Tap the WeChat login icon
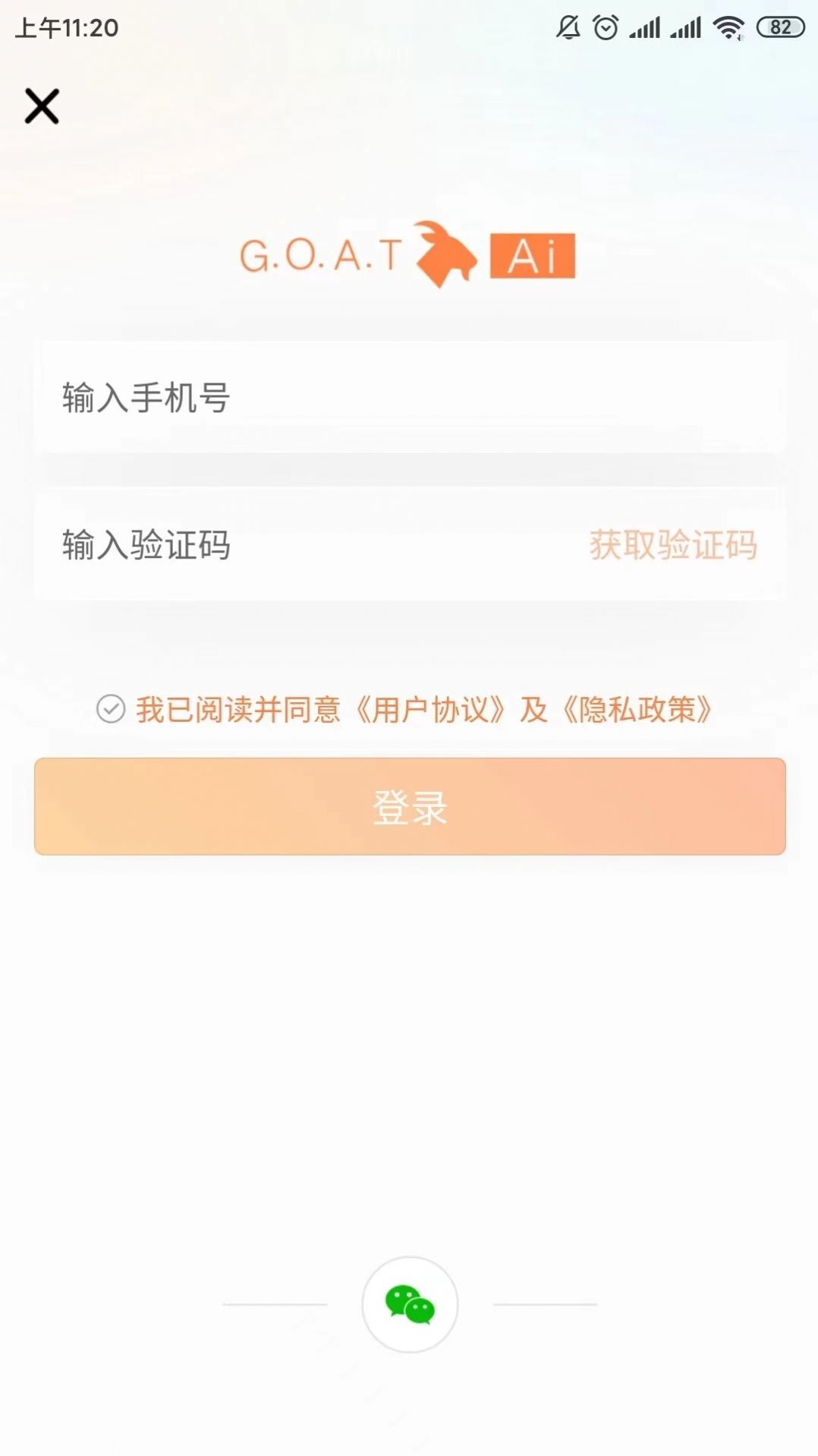Screen dimensions: 818x1456 [x=408, y=1303]
